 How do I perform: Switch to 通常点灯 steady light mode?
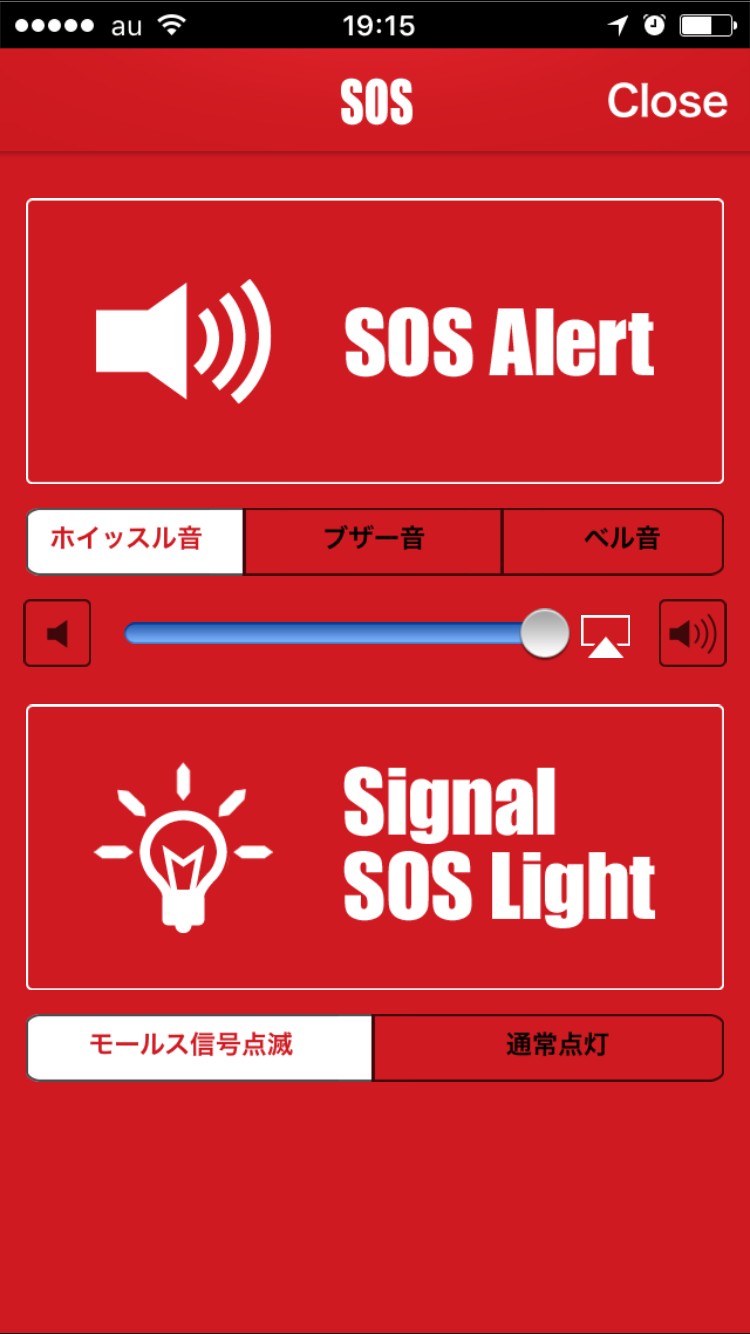(547, 1047)
